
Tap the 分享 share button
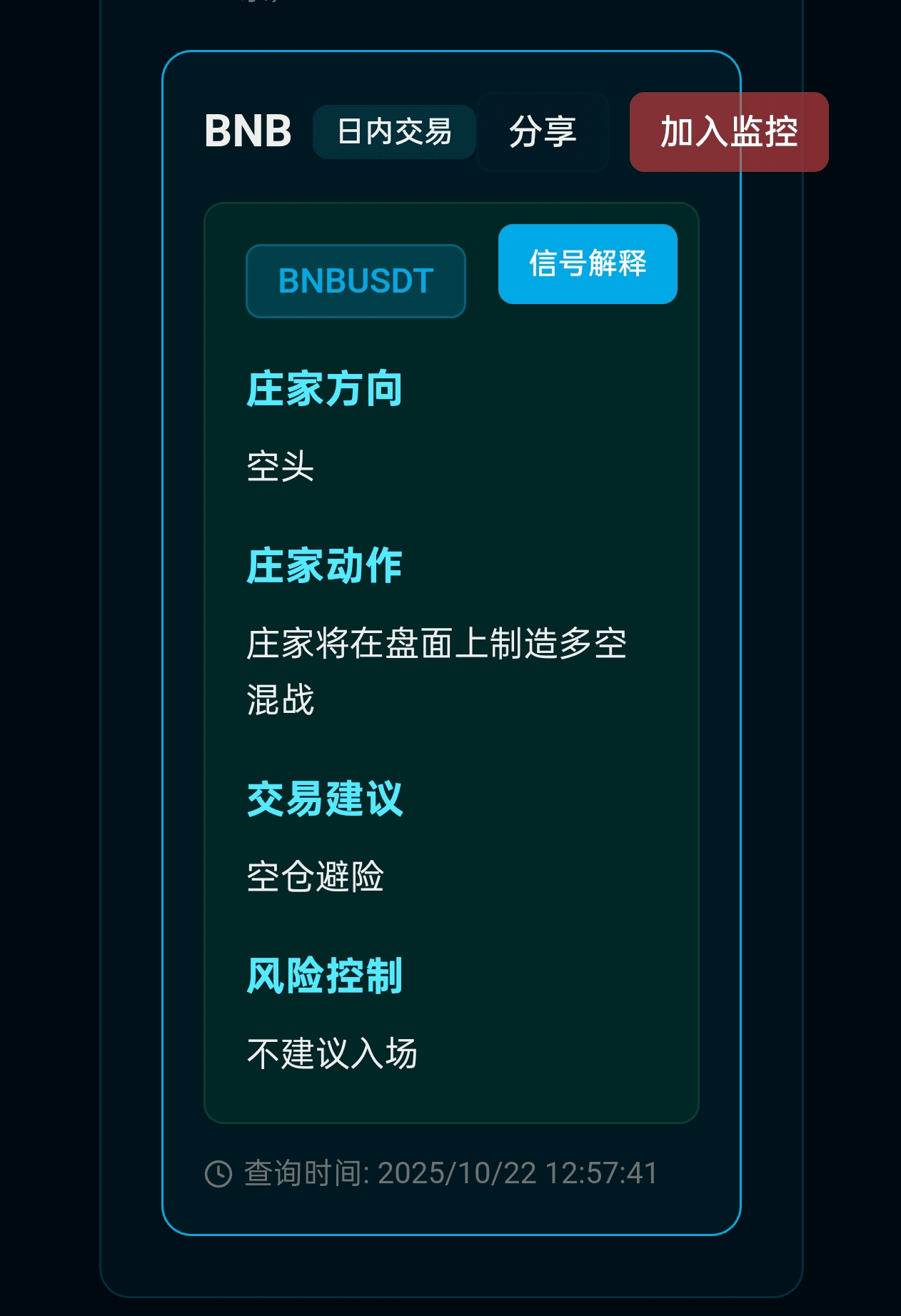tap(543, 132)
